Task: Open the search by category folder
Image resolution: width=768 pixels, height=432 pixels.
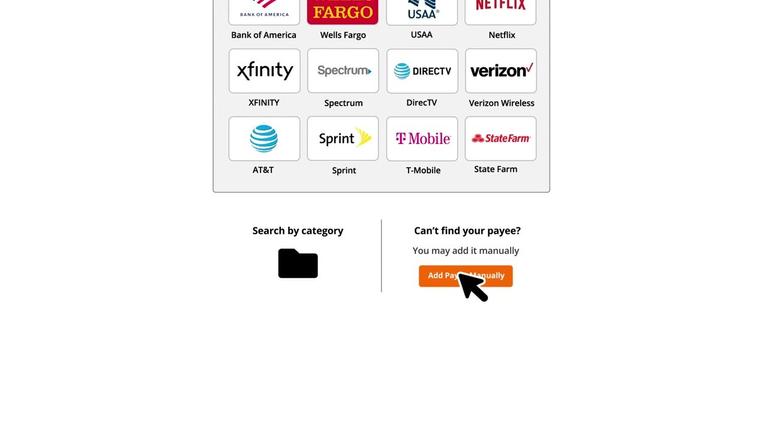Action: [298, 264]
